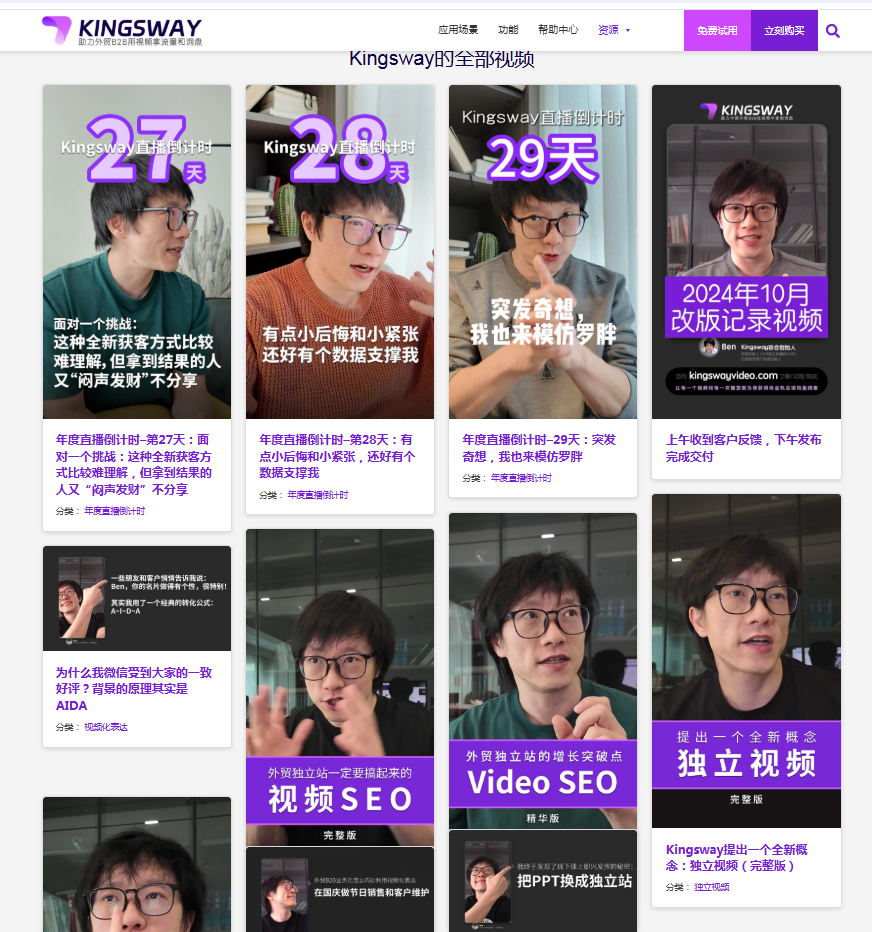Open the 2024年10月改版记录视频 thumbnail
This screenshot has width=872, height=932.
746,250
